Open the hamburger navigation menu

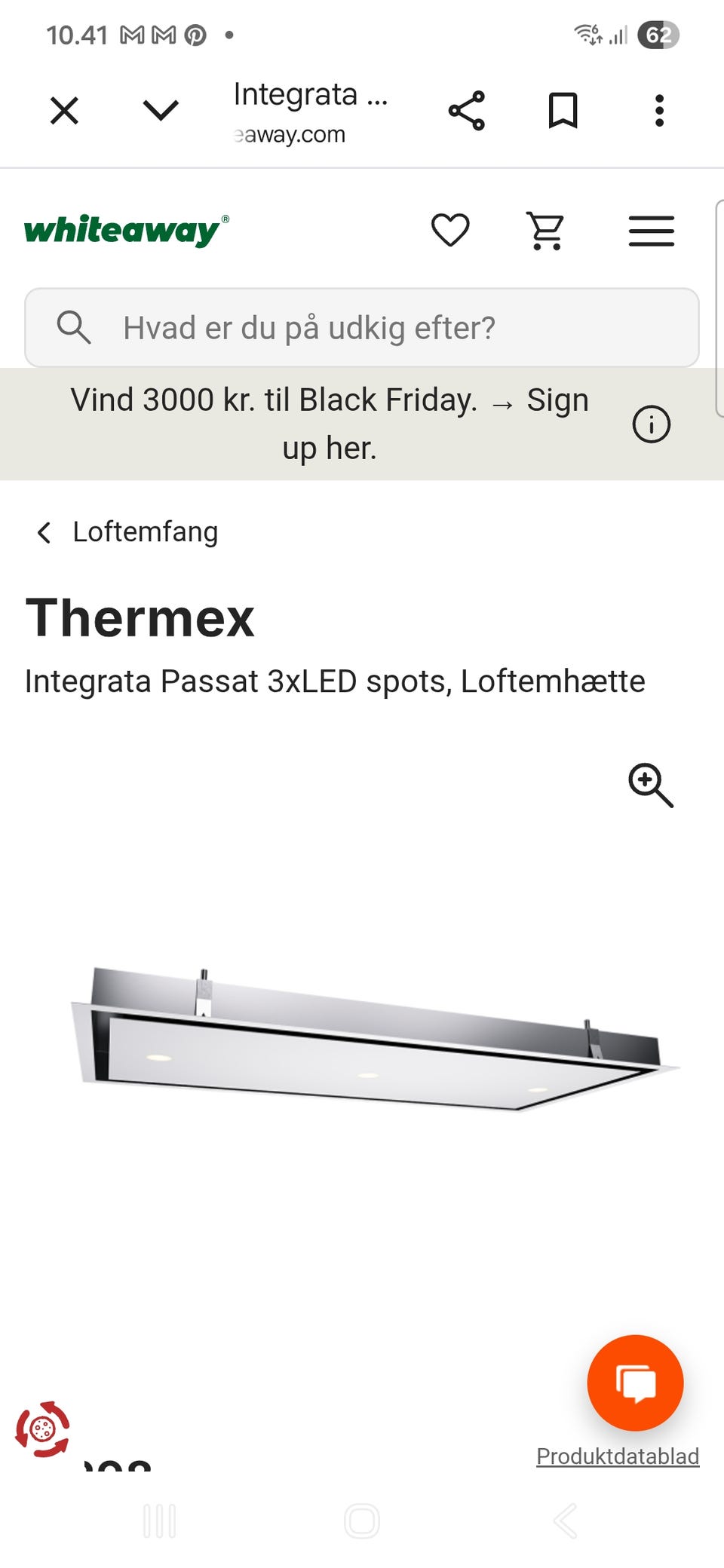coord(652,231)
